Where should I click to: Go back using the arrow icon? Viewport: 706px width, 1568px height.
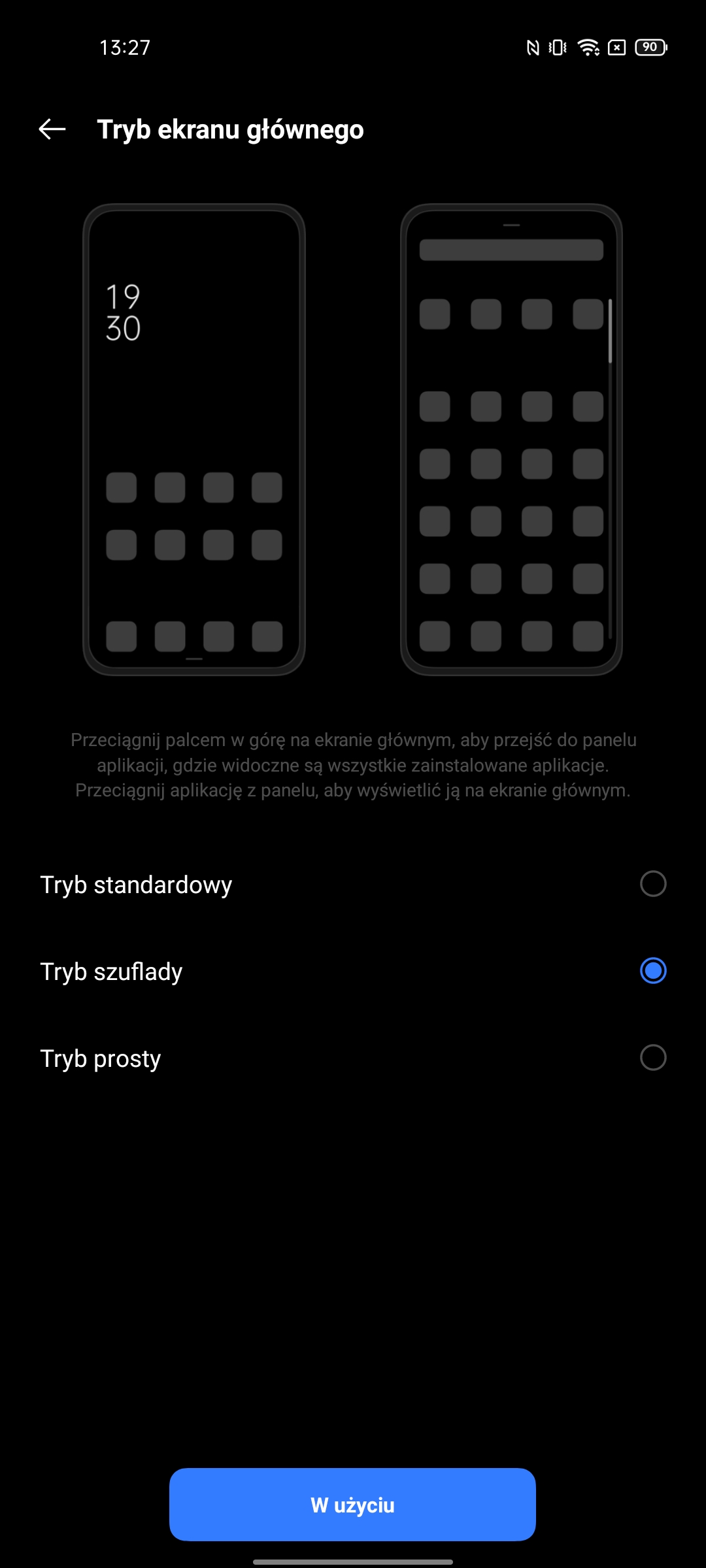[52, 129]
